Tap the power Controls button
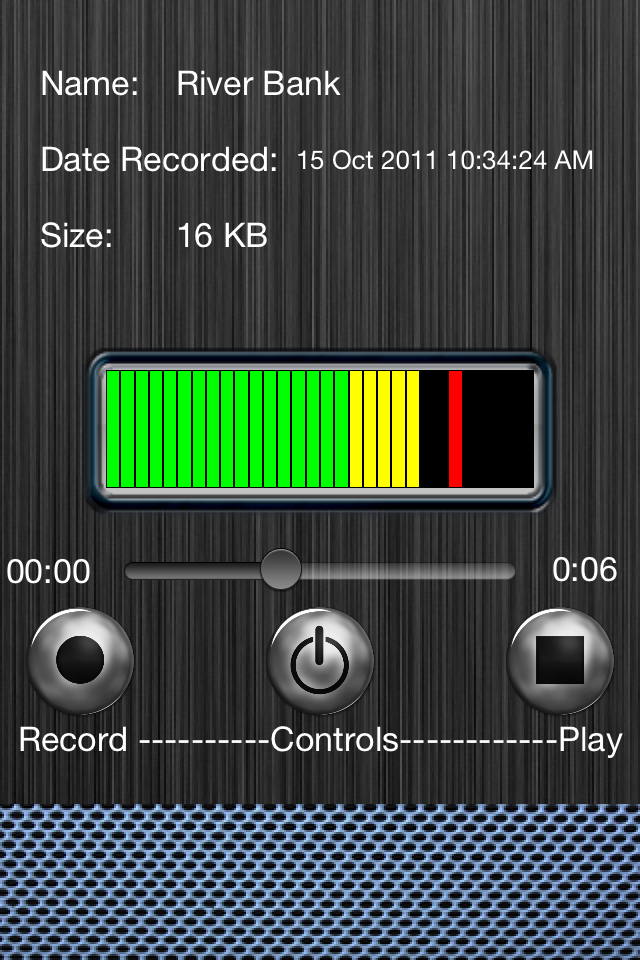The height and width of the screenshot is (960, 640). (320, 661)
